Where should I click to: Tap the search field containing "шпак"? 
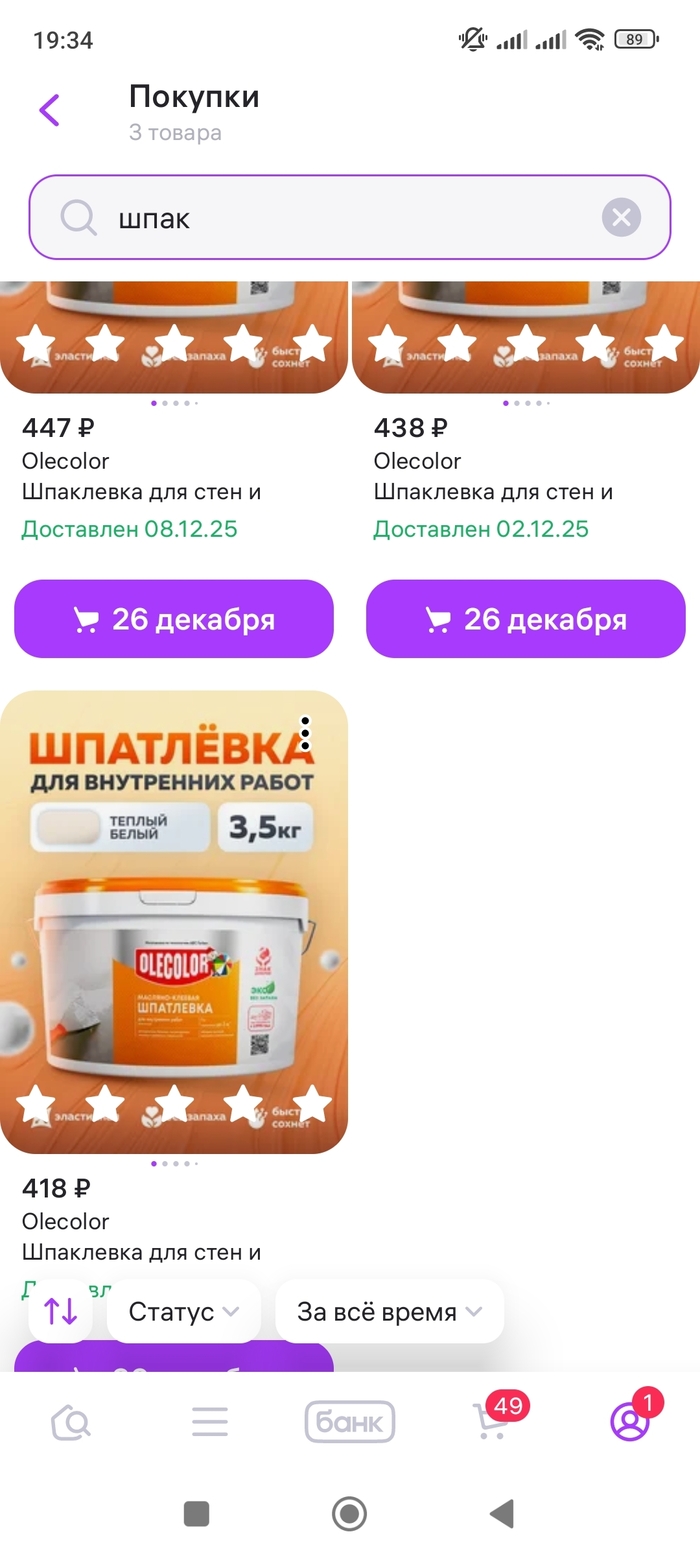coord(340,217)
